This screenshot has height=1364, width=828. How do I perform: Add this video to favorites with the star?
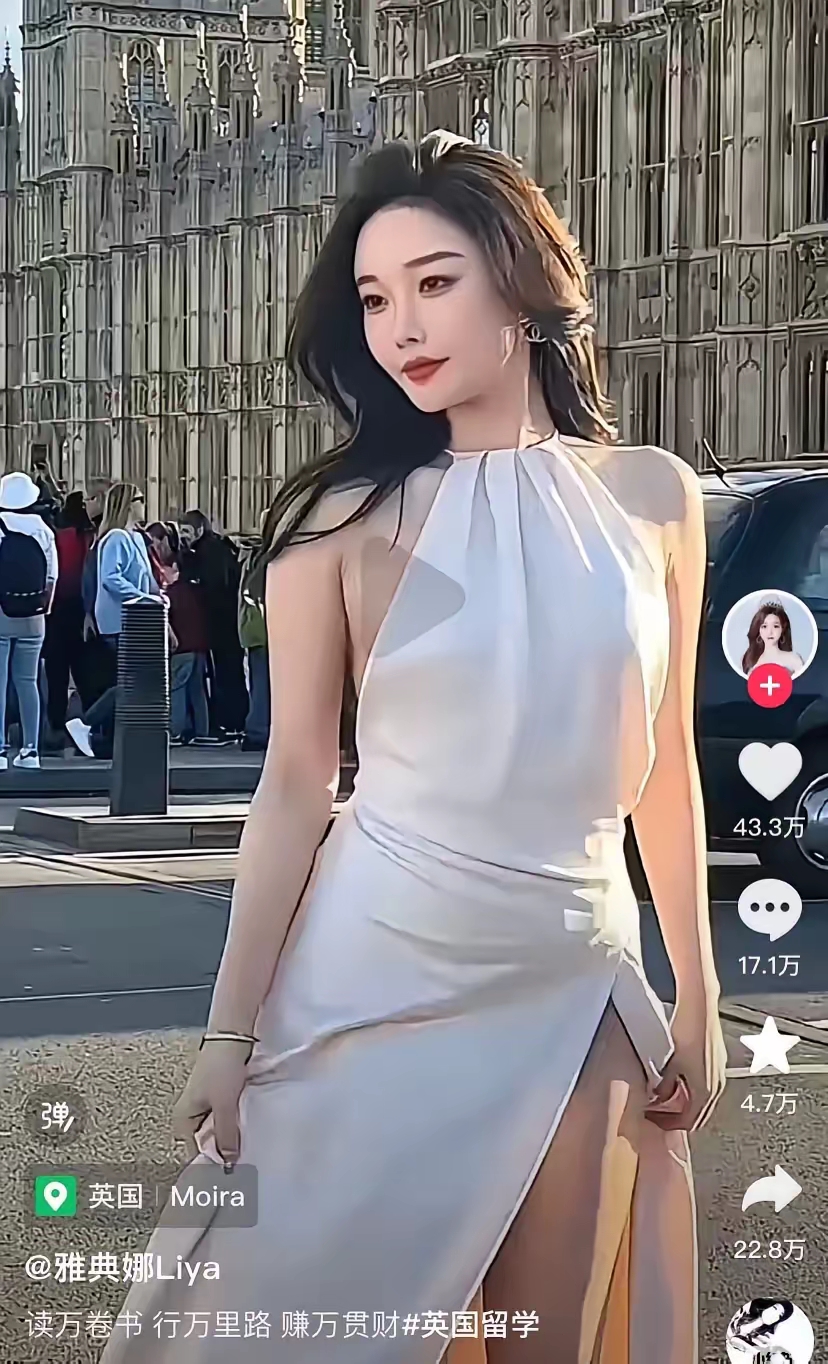(x=769, y=1046)
